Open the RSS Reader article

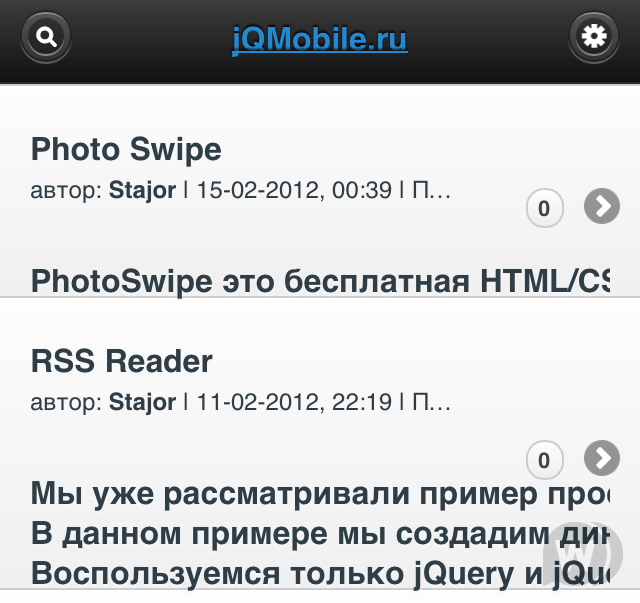point(122,361)
